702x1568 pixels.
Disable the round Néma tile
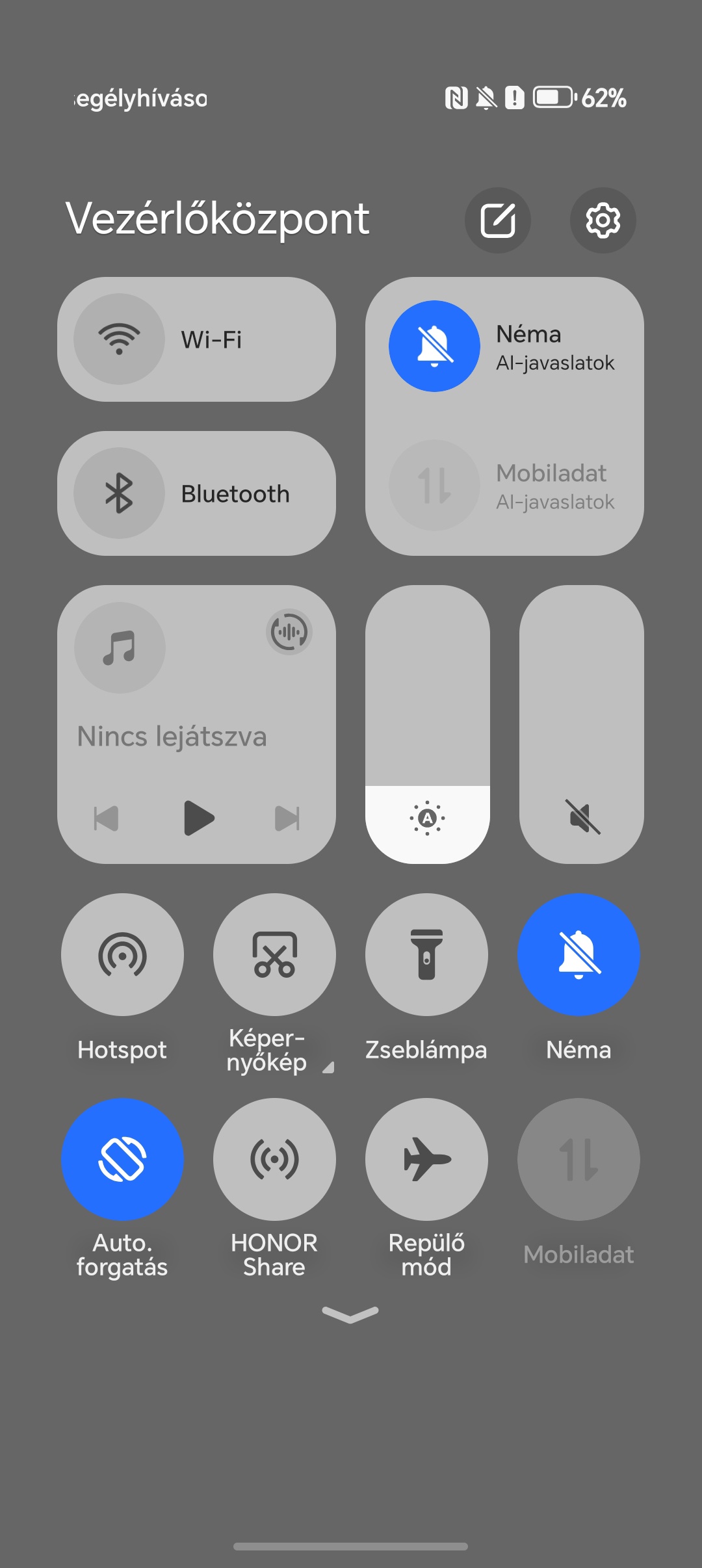click(578, 954)
